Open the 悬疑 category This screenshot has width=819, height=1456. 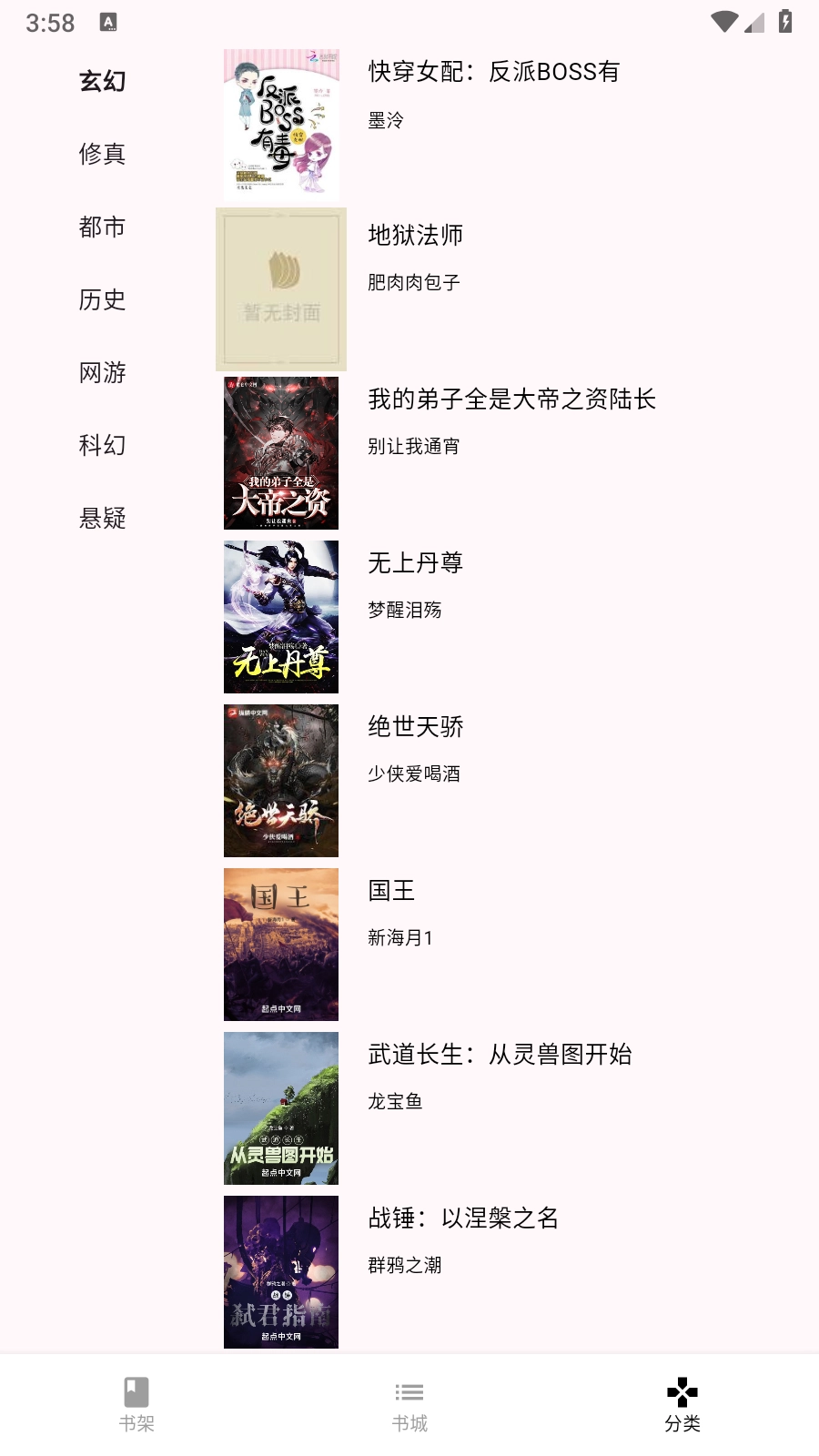click(102, 519)
